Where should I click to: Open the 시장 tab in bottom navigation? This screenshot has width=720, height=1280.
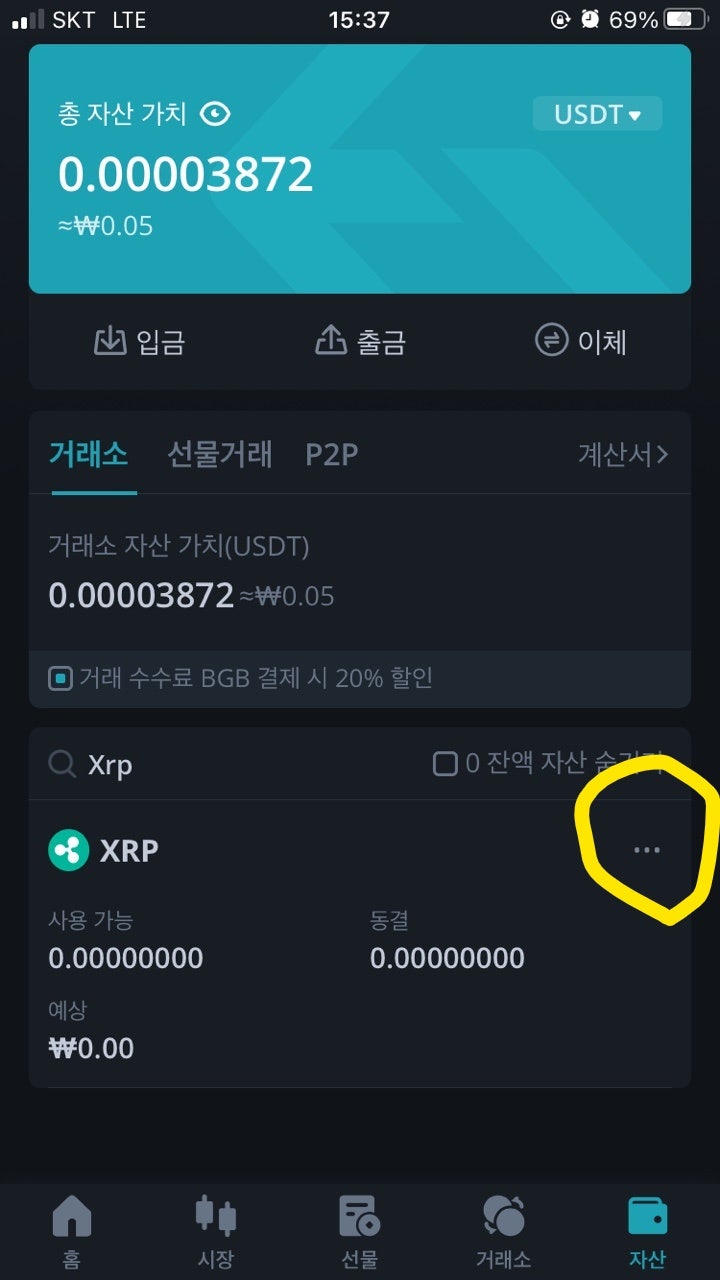pyautogui.click(x=216, y=1220)
